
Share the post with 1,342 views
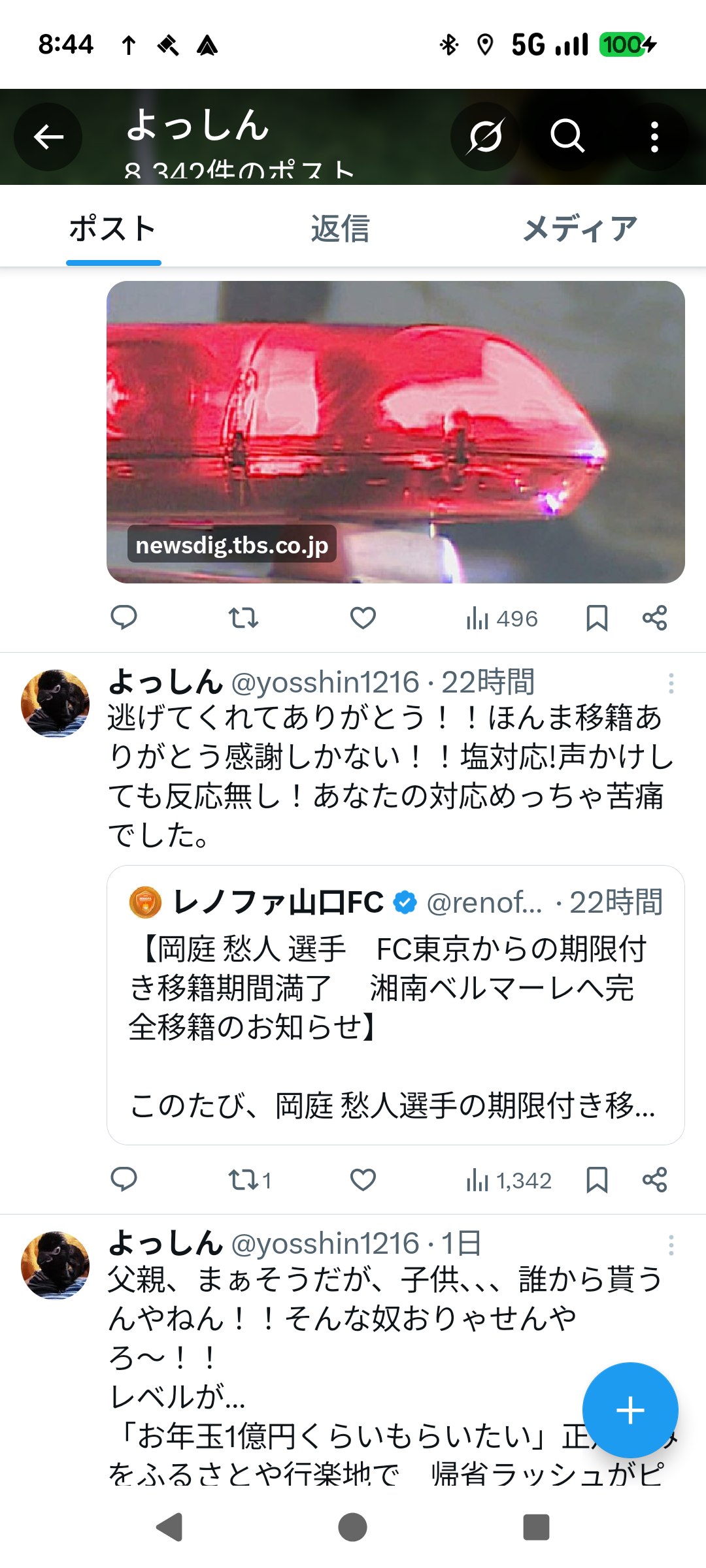pos(654,1180)
